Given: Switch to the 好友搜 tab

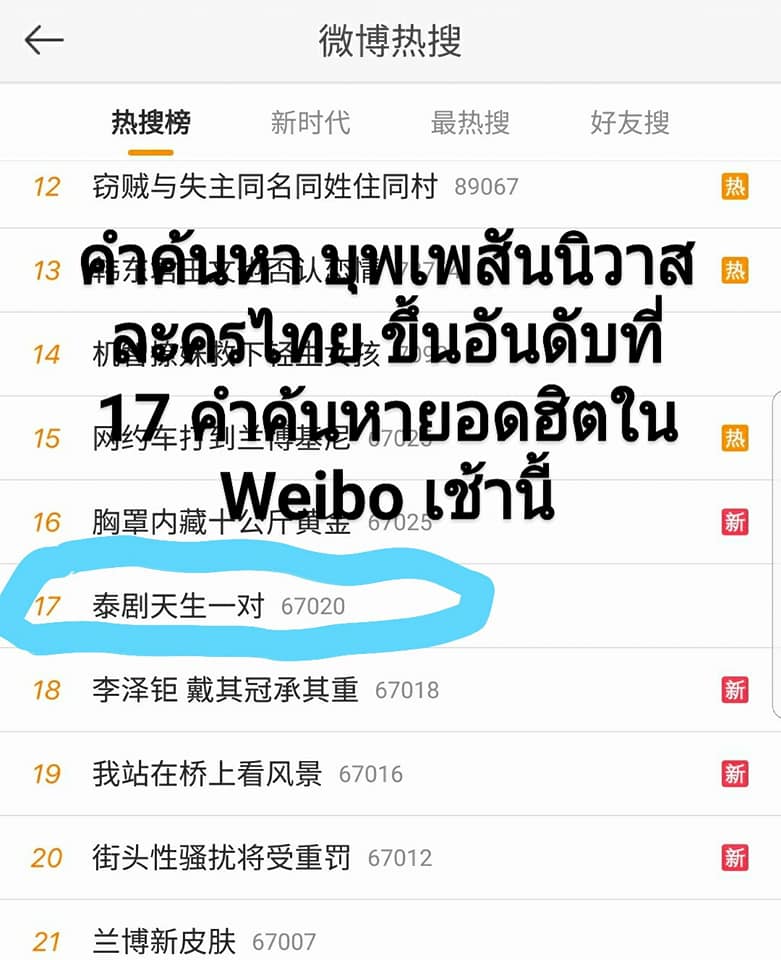Looking at the screenshot, I should click(629, 123).
